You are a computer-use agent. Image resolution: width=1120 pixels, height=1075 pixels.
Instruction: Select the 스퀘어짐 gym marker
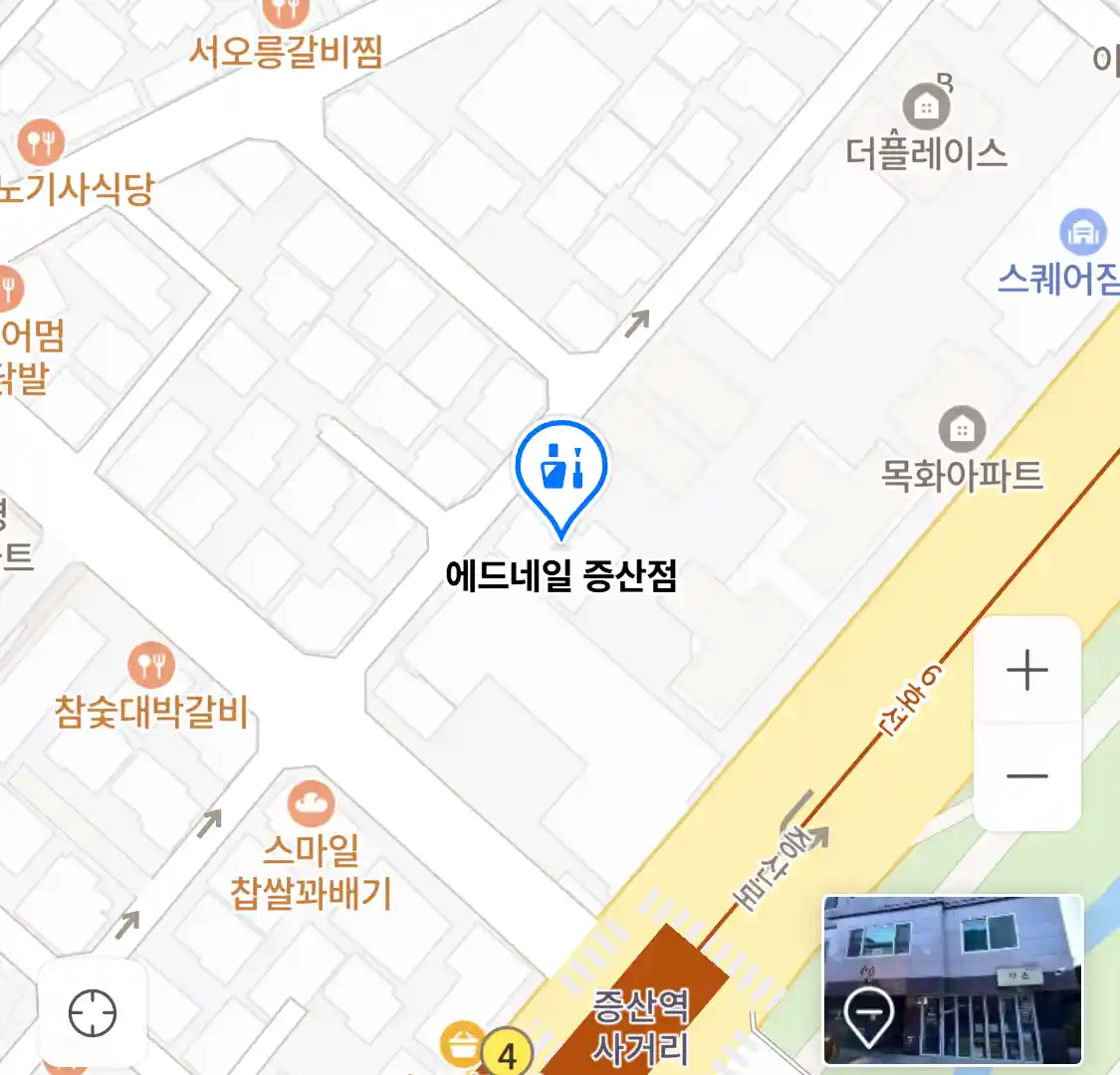[1082, 232]
